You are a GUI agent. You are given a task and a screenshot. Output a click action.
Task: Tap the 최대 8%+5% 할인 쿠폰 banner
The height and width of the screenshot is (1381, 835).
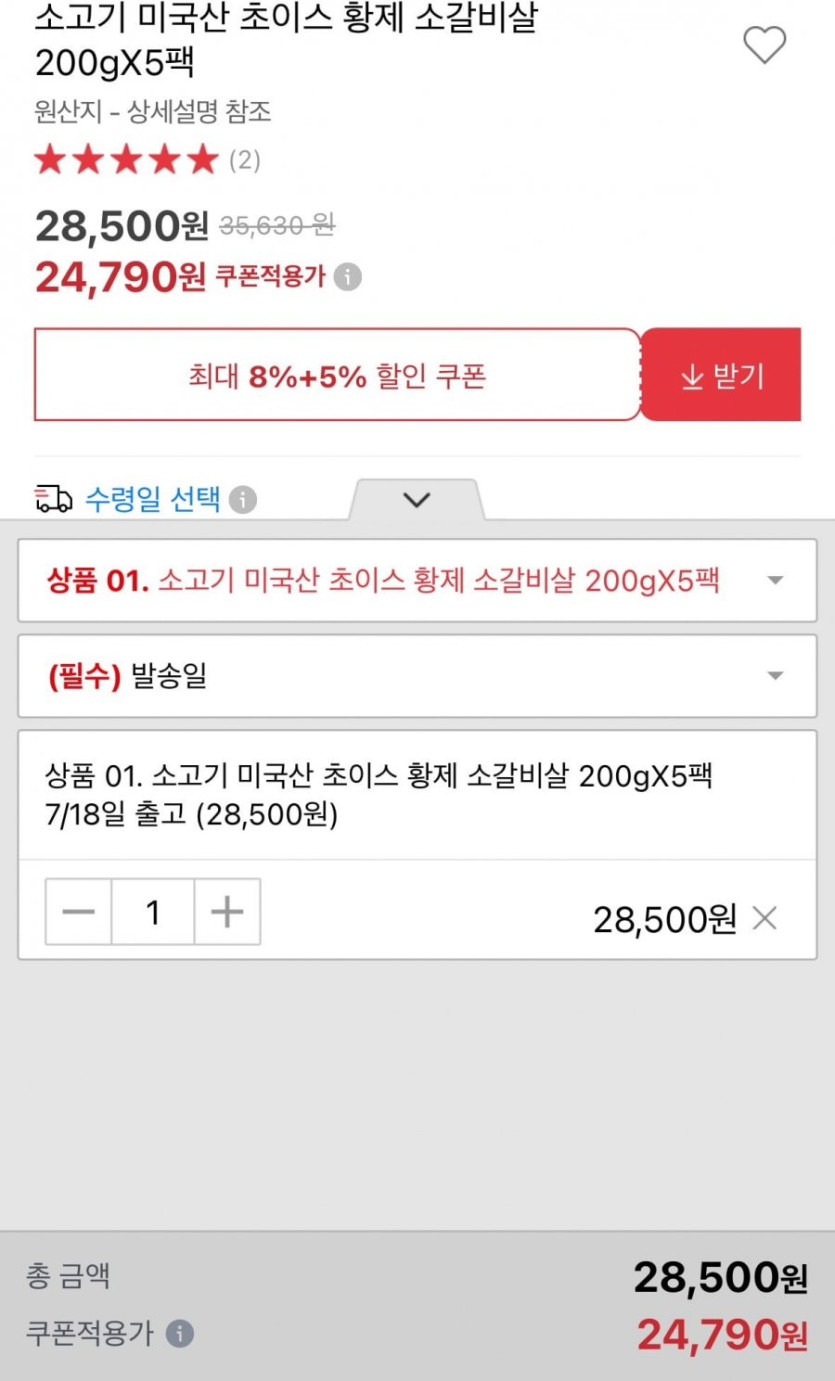click(x=337, y=375)
